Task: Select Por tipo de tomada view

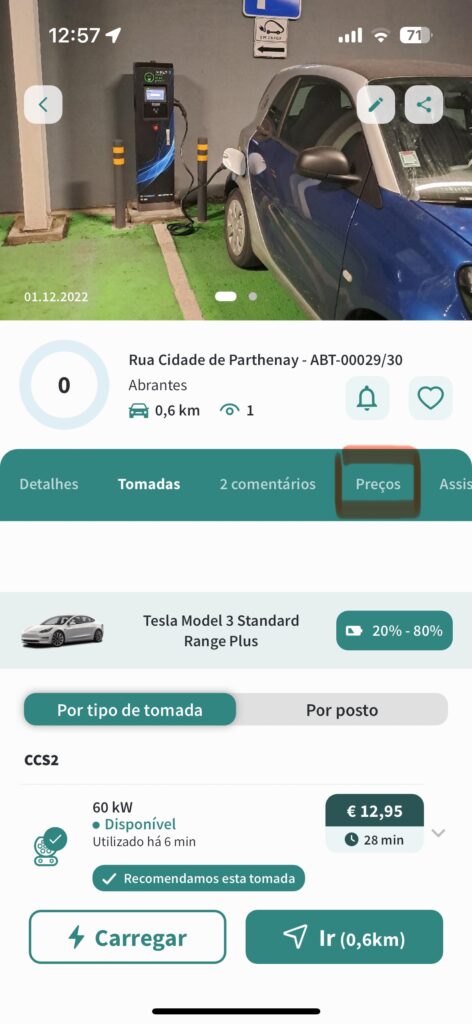Action: [130, 709]
